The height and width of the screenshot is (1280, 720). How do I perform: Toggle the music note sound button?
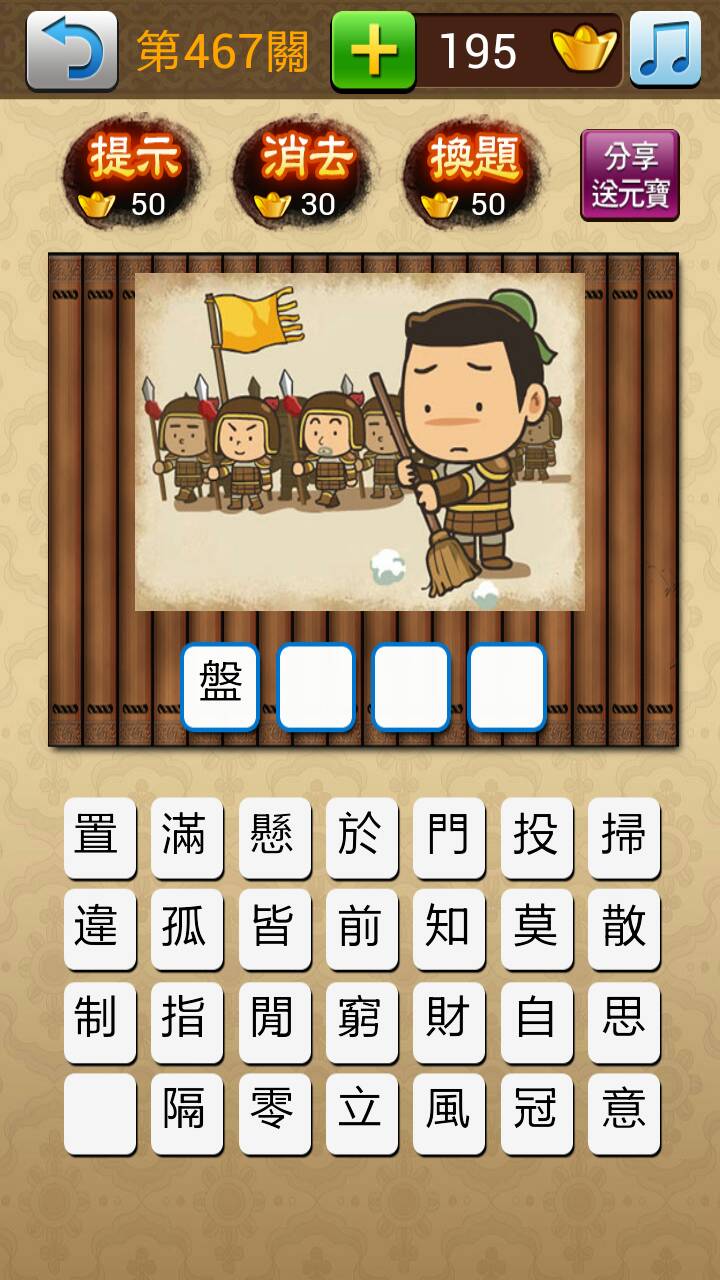(665, 50)
